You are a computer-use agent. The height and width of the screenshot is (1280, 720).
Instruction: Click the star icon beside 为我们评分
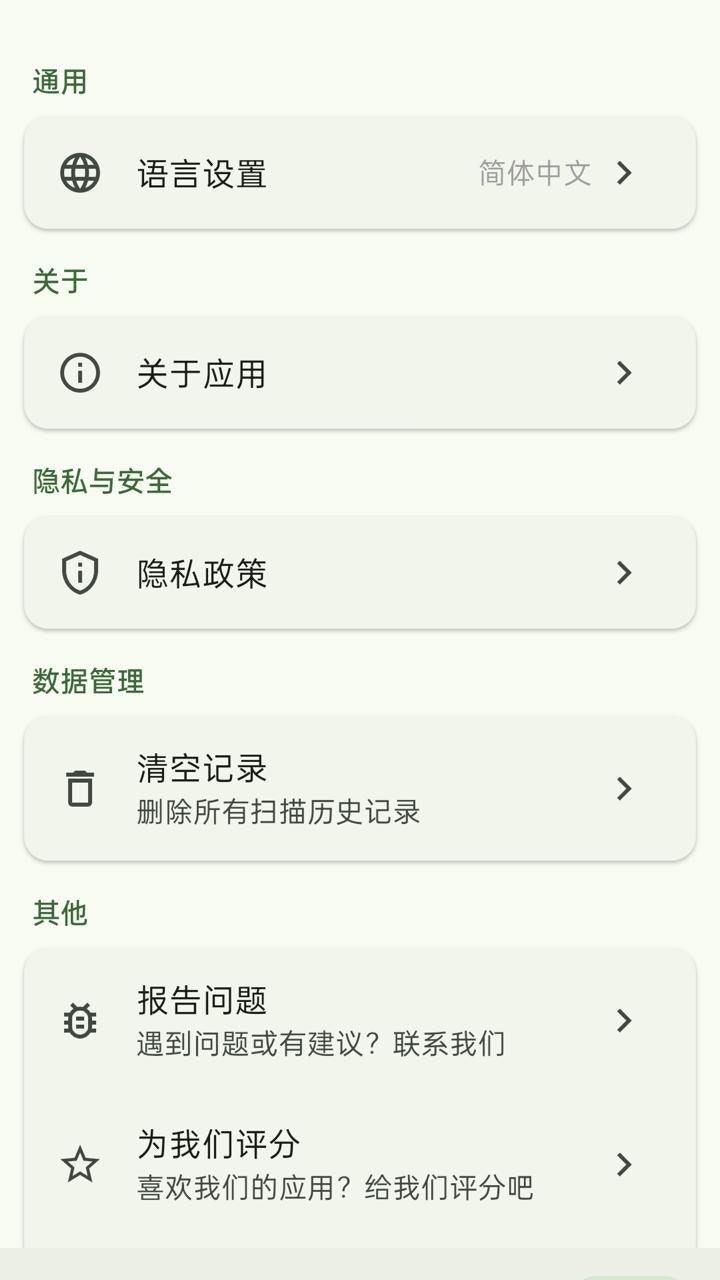[x=79, y=1165]
